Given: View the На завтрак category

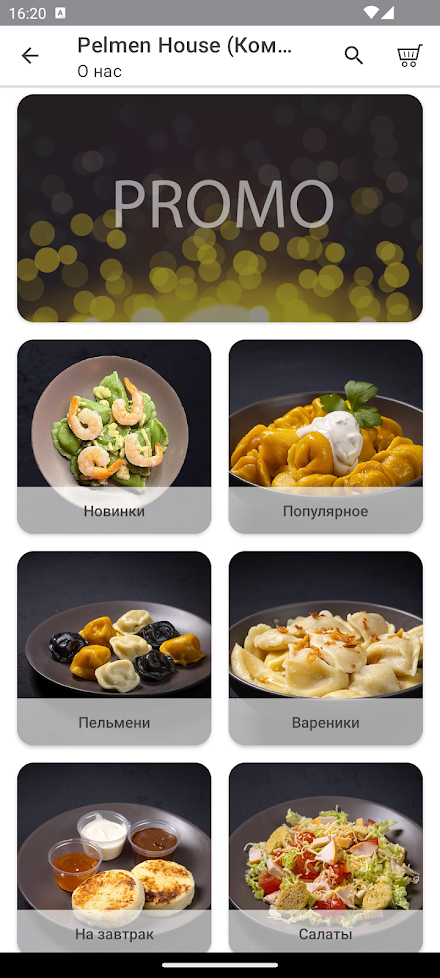Looking at the screenshot, I should (114, 858).
